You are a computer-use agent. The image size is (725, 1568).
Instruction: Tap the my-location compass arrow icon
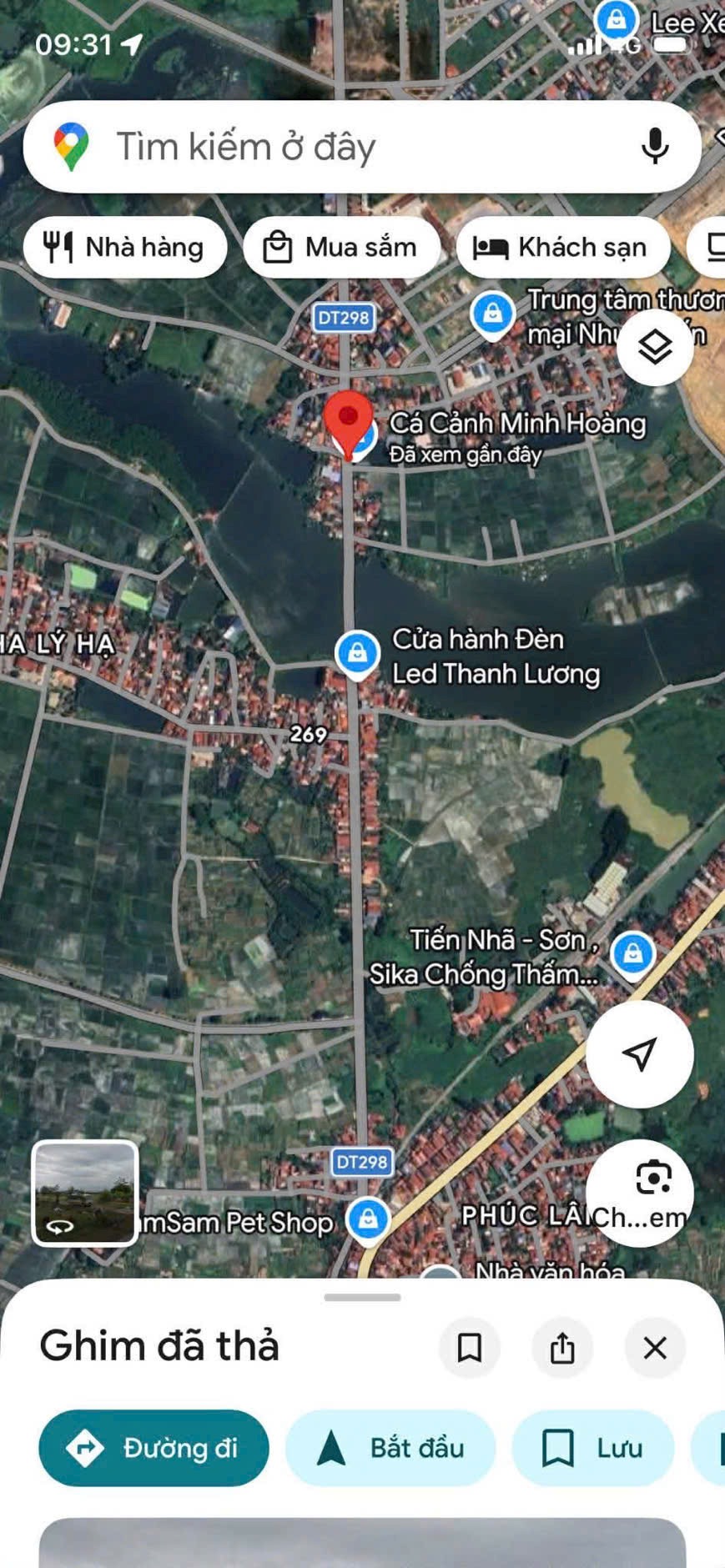pyautogui.click(x=639, y=1054)
